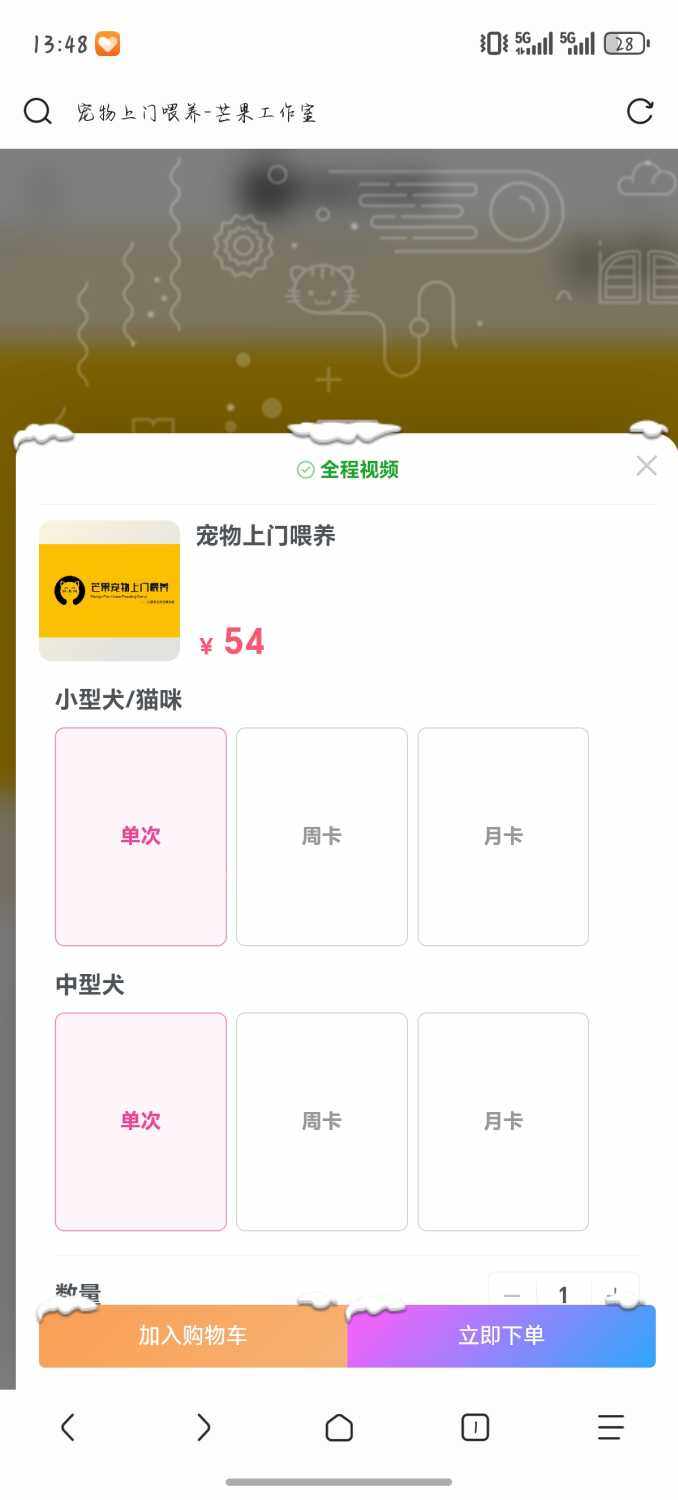The image size is (678, 1500).
Task: Tap the search icon in address bar
Action: click(x=37, y=111)
